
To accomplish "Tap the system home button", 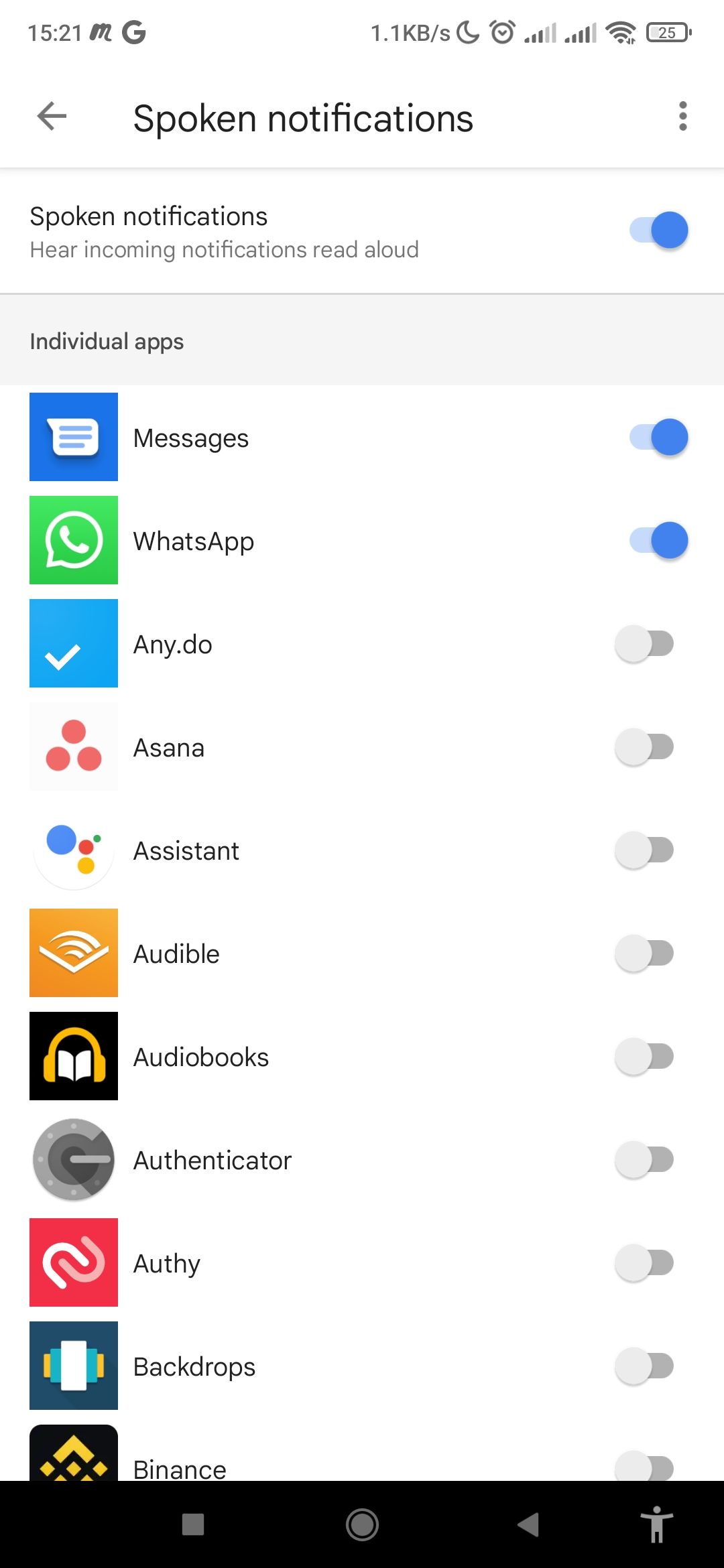I will tap(362, 1525).
